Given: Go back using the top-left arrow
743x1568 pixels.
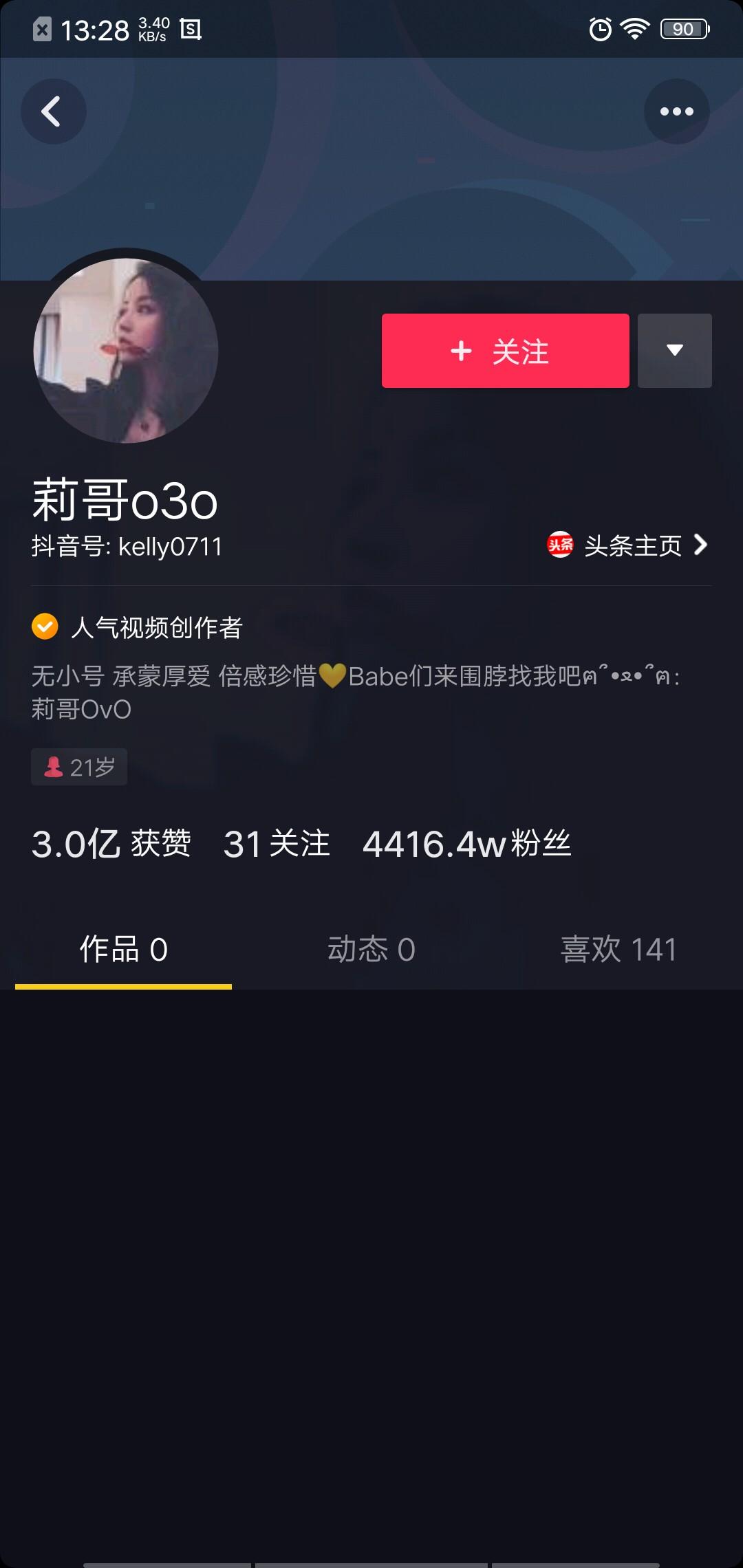Looking at the screenshot, I should 53,111.
